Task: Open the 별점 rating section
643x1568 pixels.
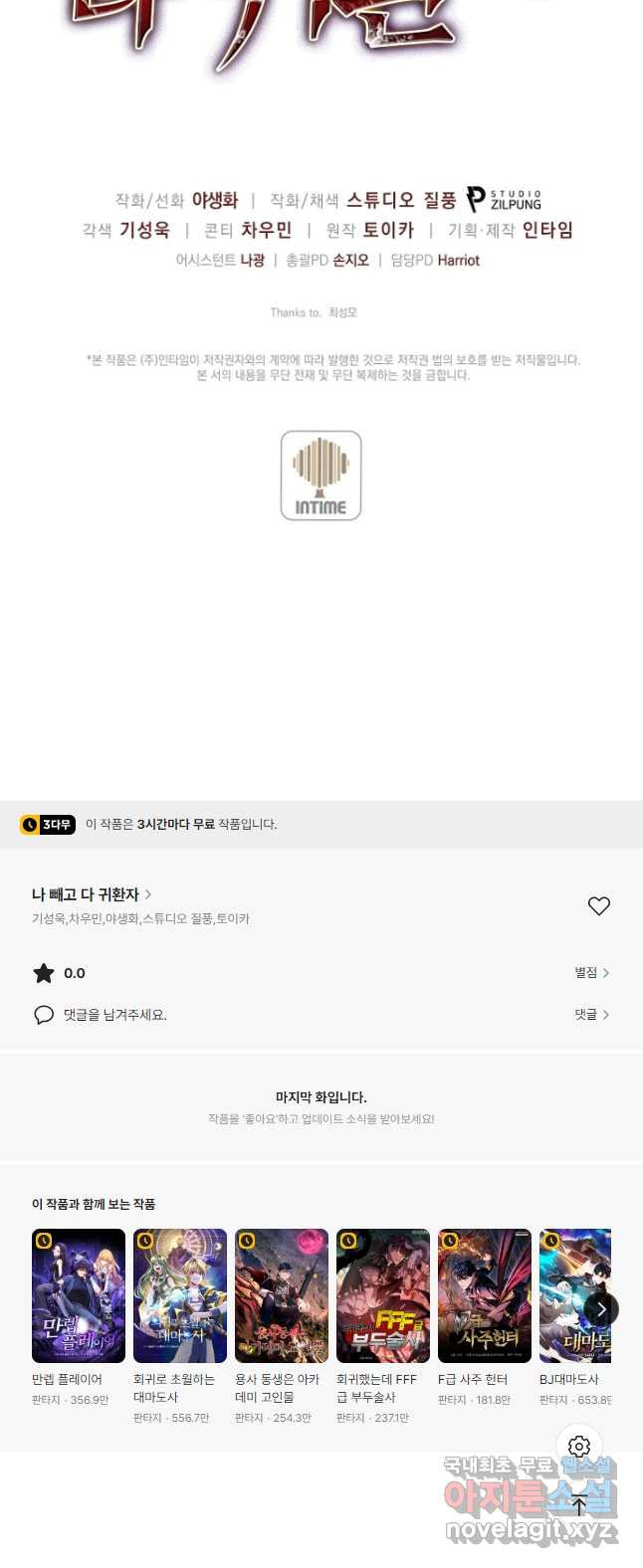Action: (x=591, y=973)
